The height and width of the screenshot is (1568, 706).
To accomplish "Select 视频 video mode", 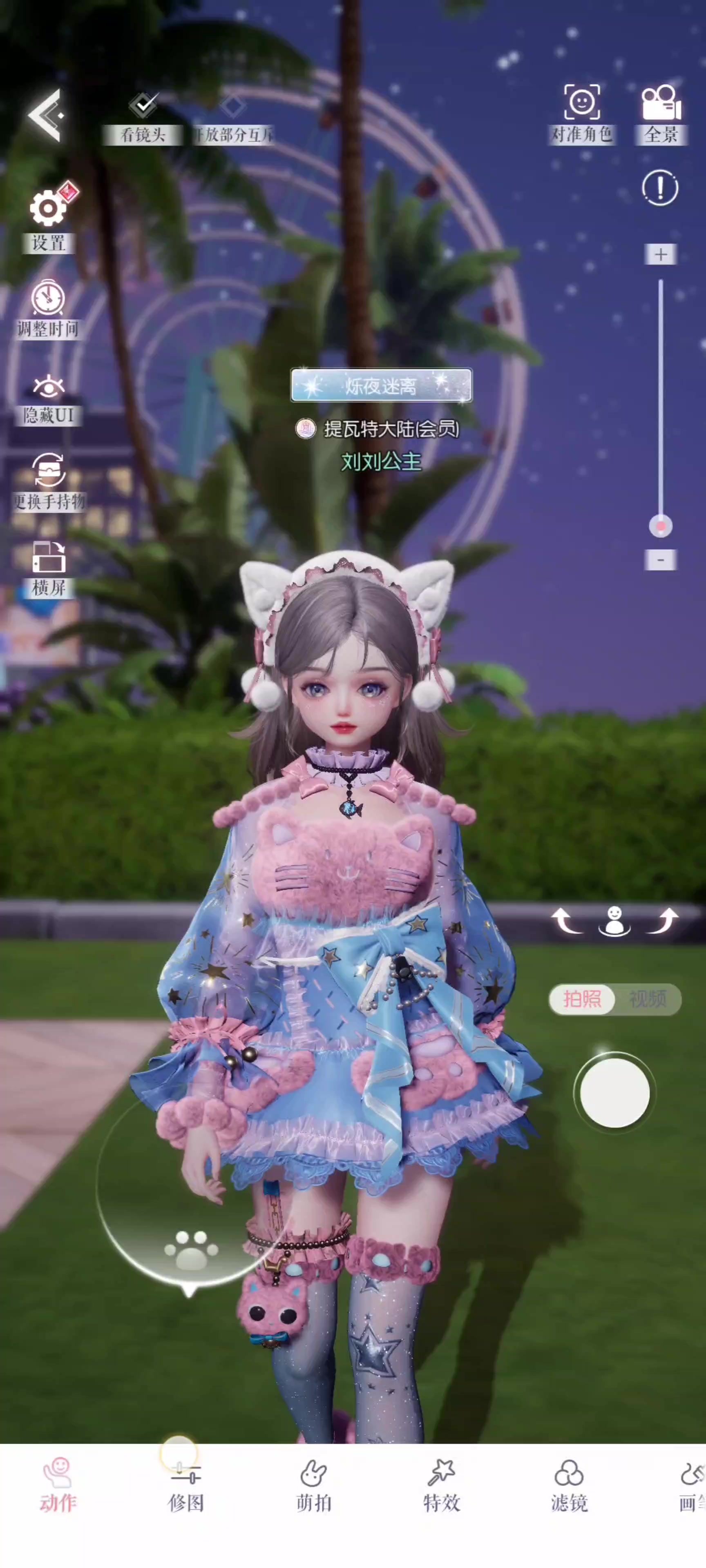I will (648, 999).
